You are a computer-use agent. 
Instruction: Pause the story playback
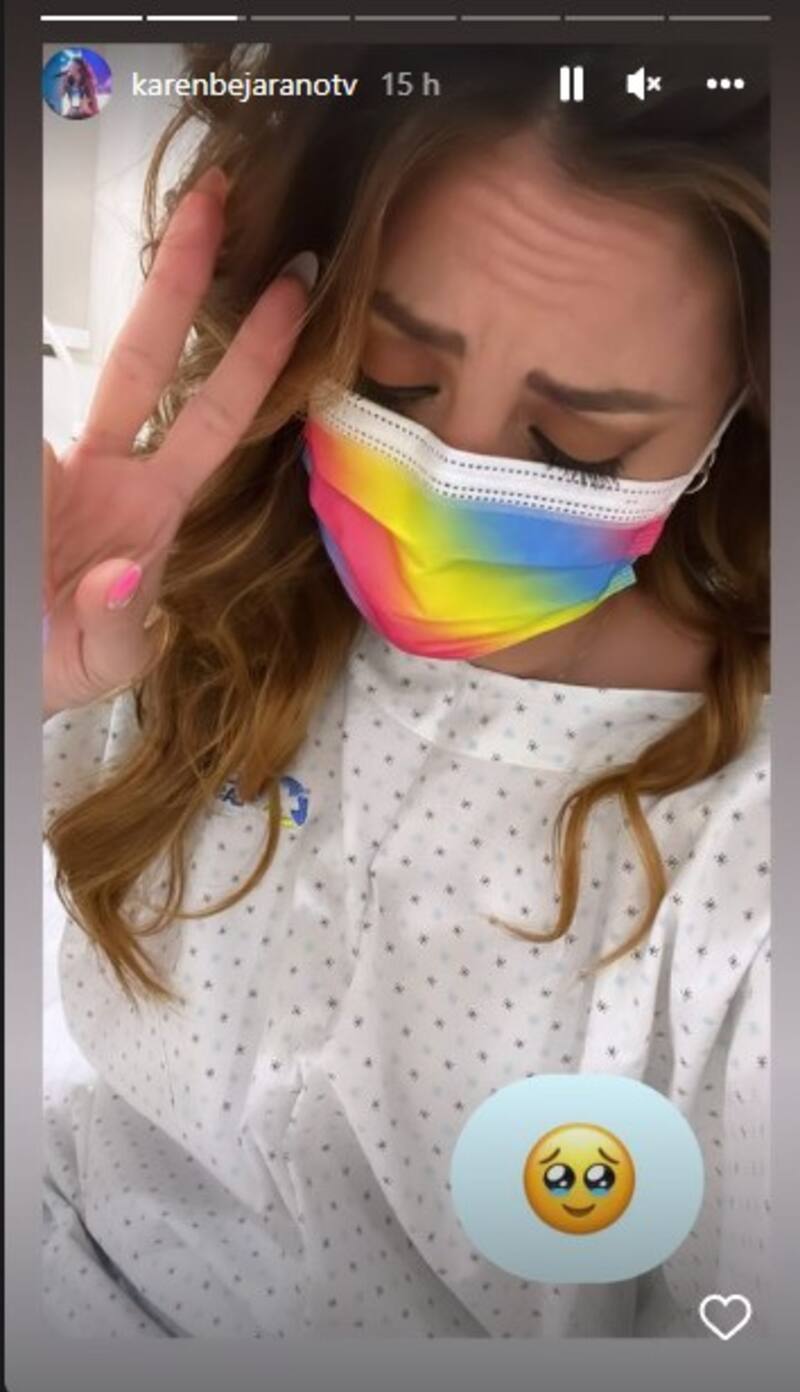[571, 85]
